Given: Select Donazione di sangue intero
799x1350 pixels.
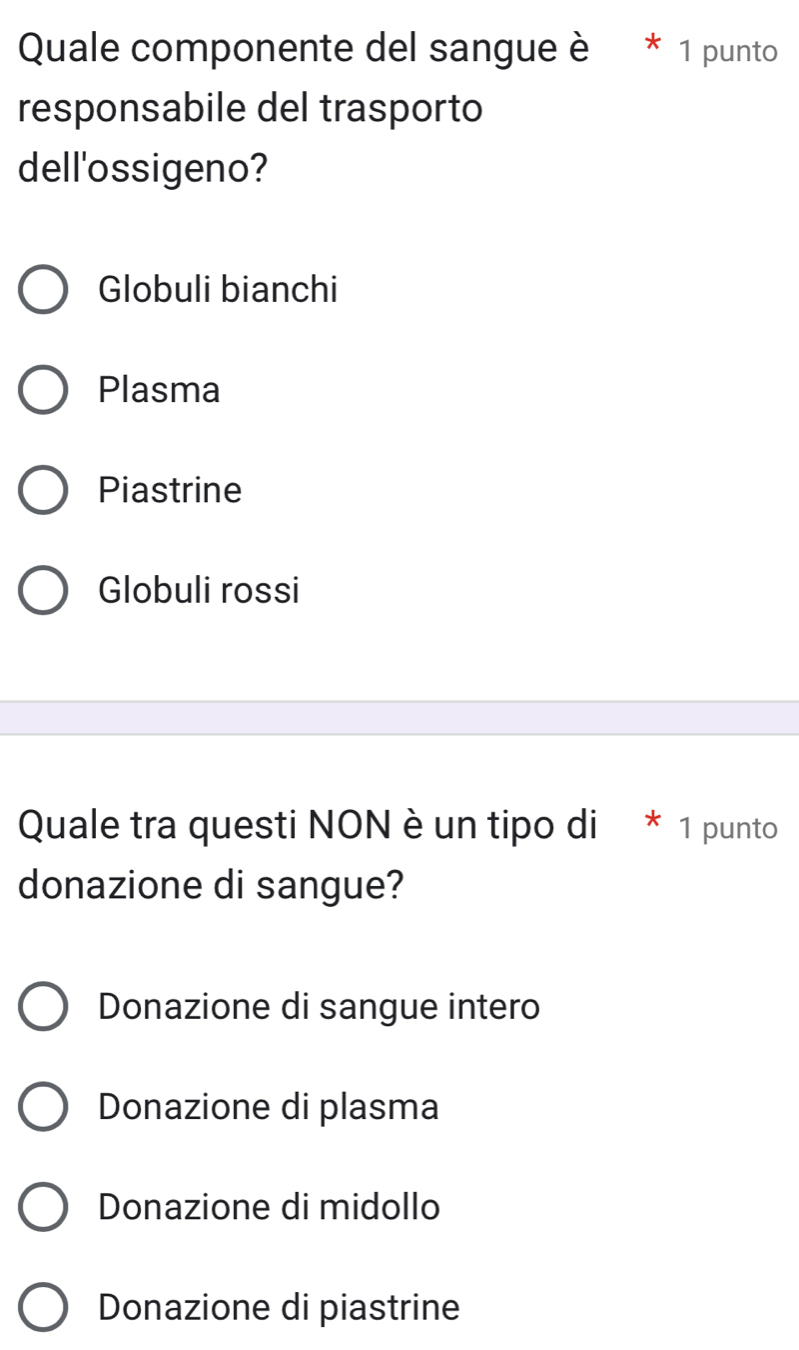Looking at the screenshot, I should click(x=44, y=1006).
